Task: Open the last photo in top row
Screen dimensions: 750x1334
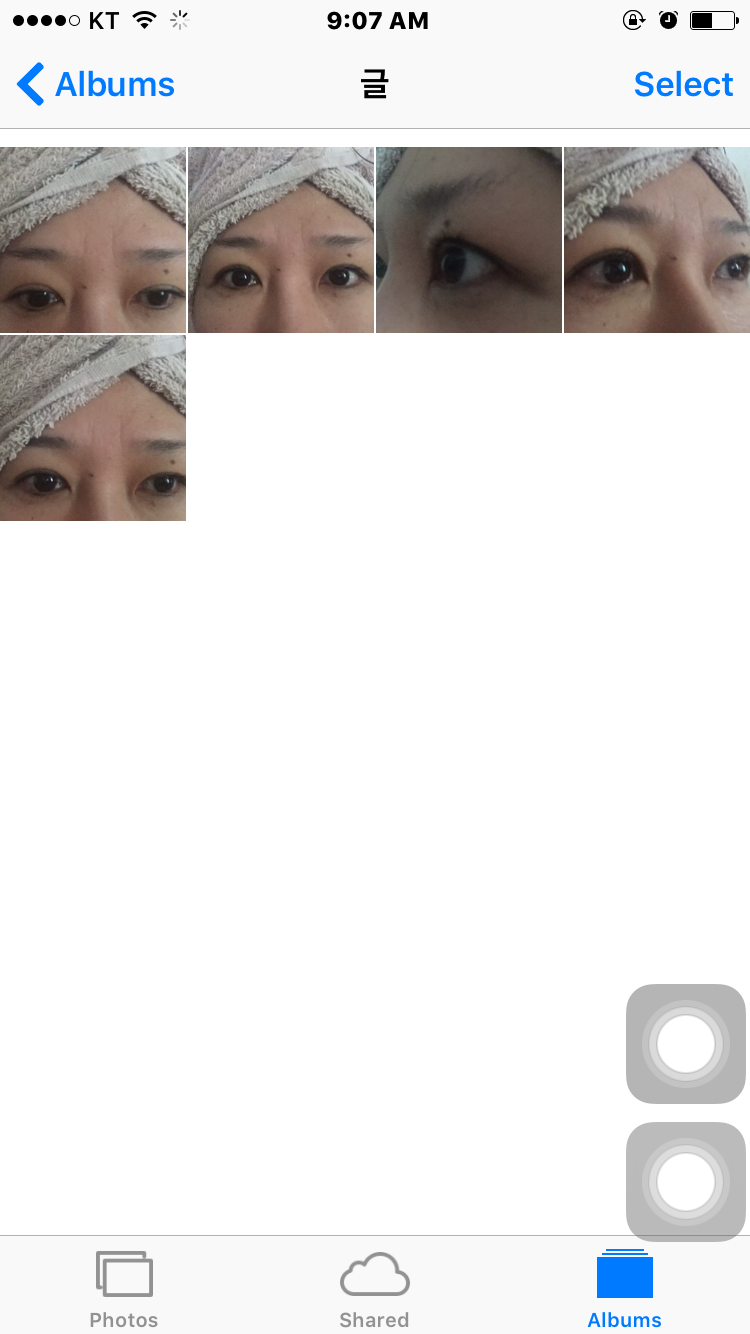Action: point(657,240)
